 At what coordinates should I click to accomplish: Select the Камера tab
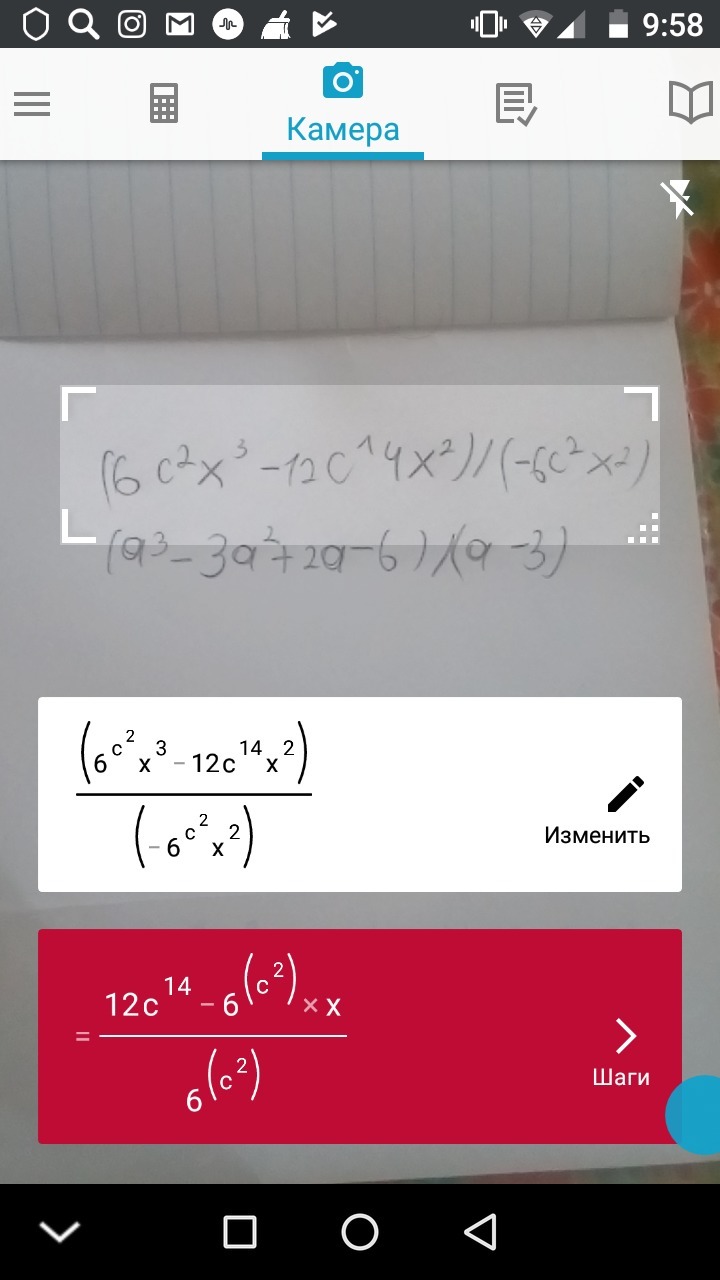(x=343, y=106)
